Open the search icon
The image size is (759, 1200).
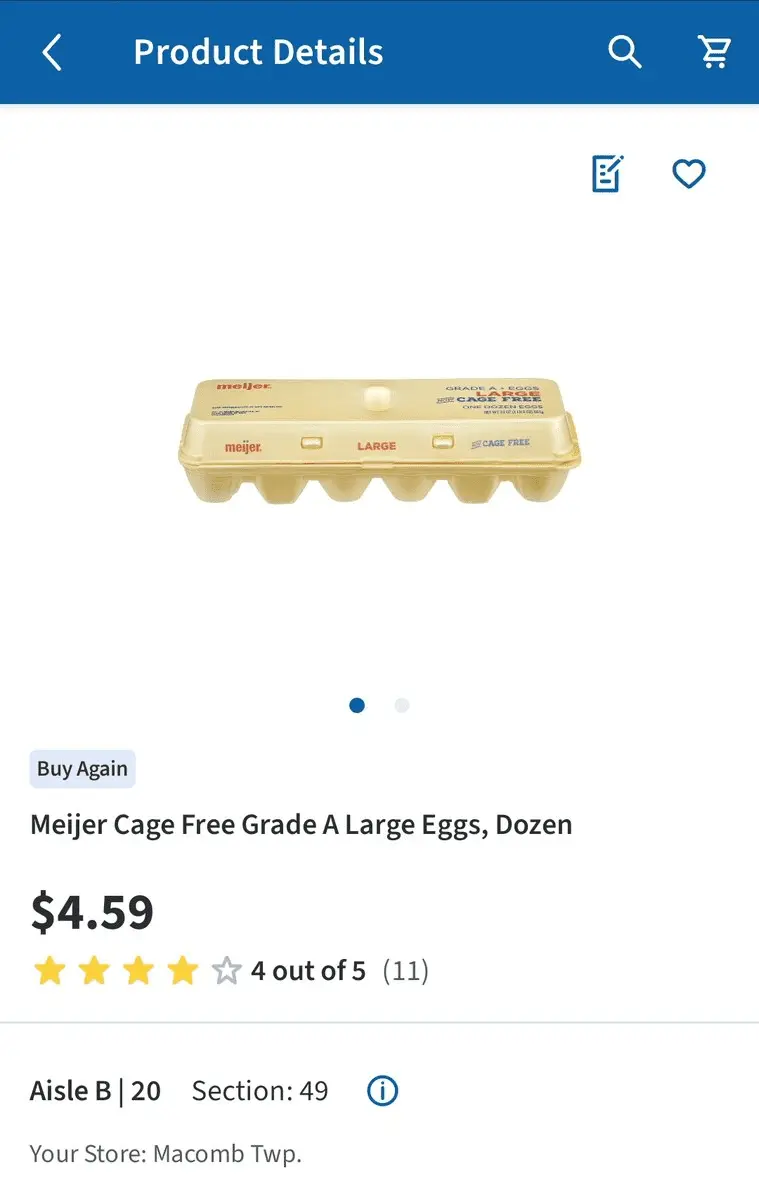(x=625, y=52)
